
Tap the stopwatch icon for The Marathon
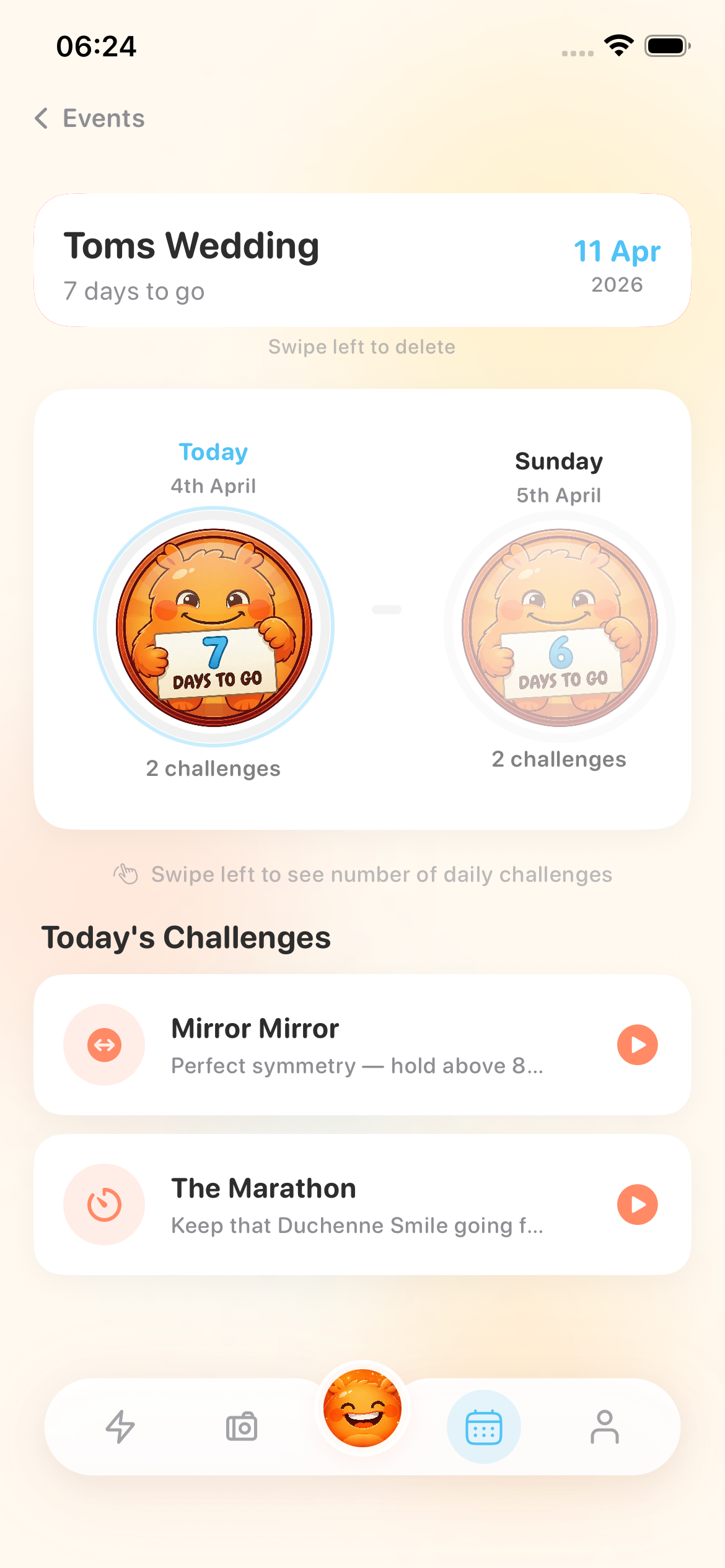pyautogui.click(x=104, y=1204)
